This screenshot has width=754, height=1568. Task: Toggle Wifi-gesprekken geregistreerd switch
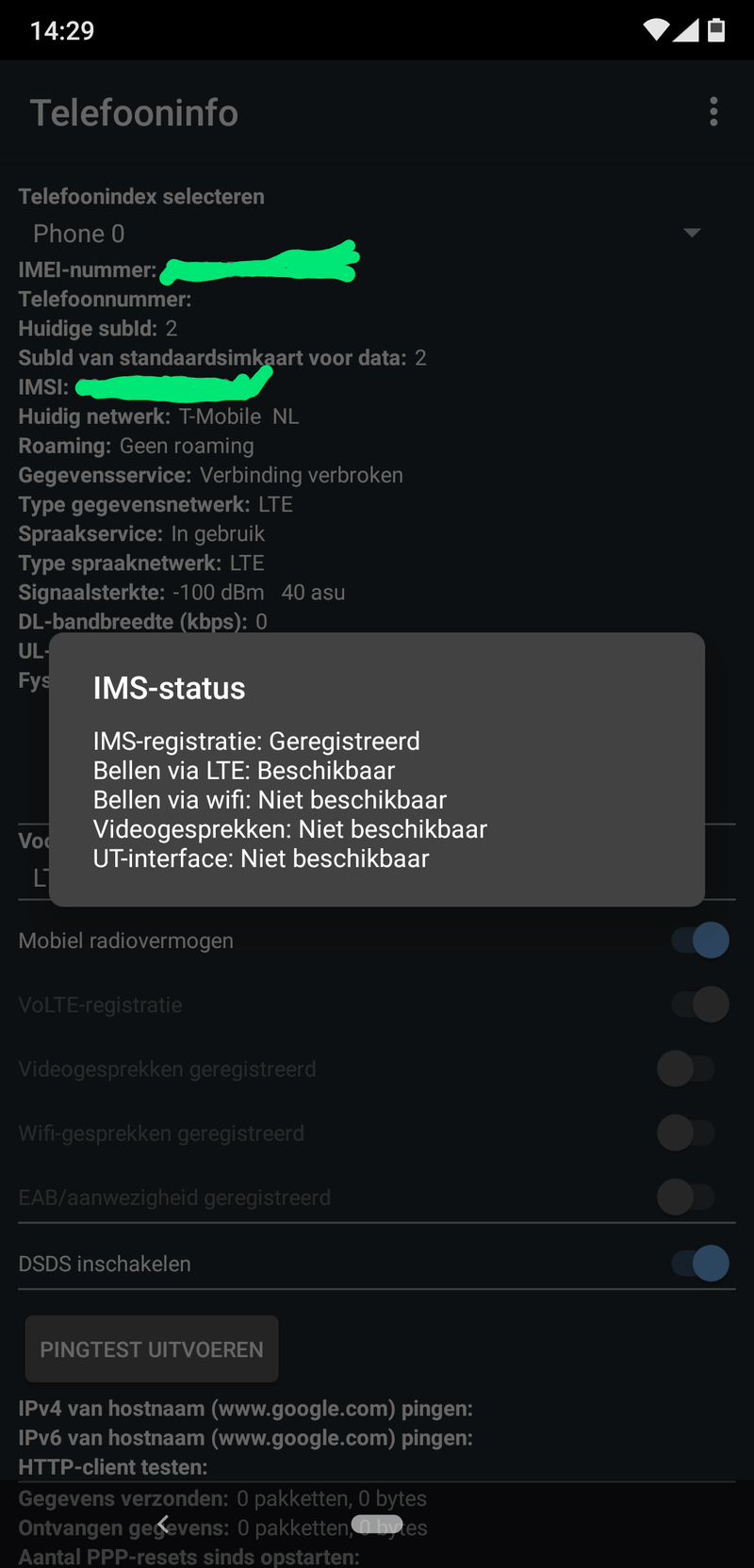point(686,1133)
